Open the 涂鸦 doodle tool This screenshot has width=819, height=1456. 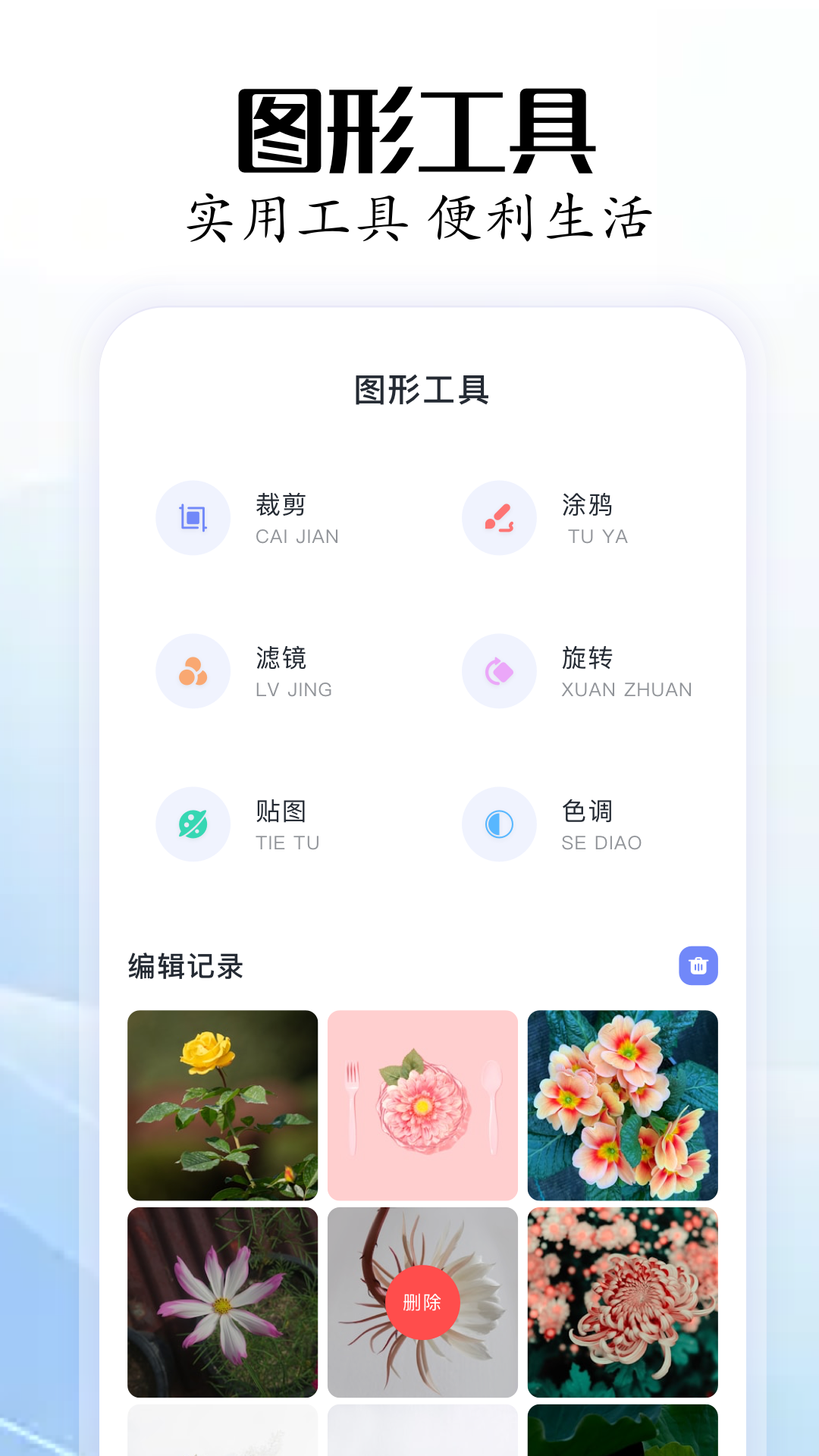pos(499,518)
